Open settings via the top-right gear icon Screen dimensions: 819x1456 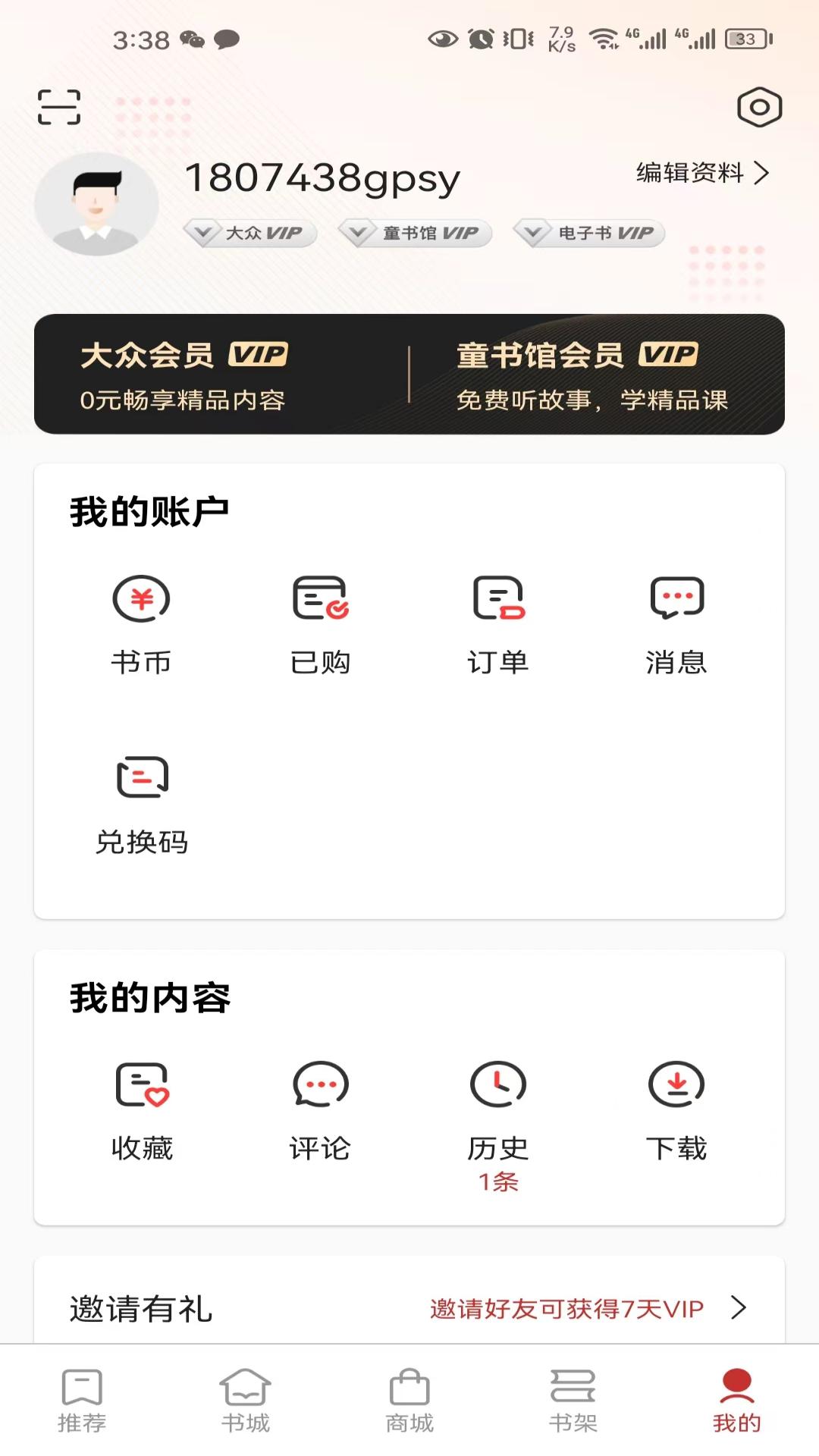(x=758, y=108)
